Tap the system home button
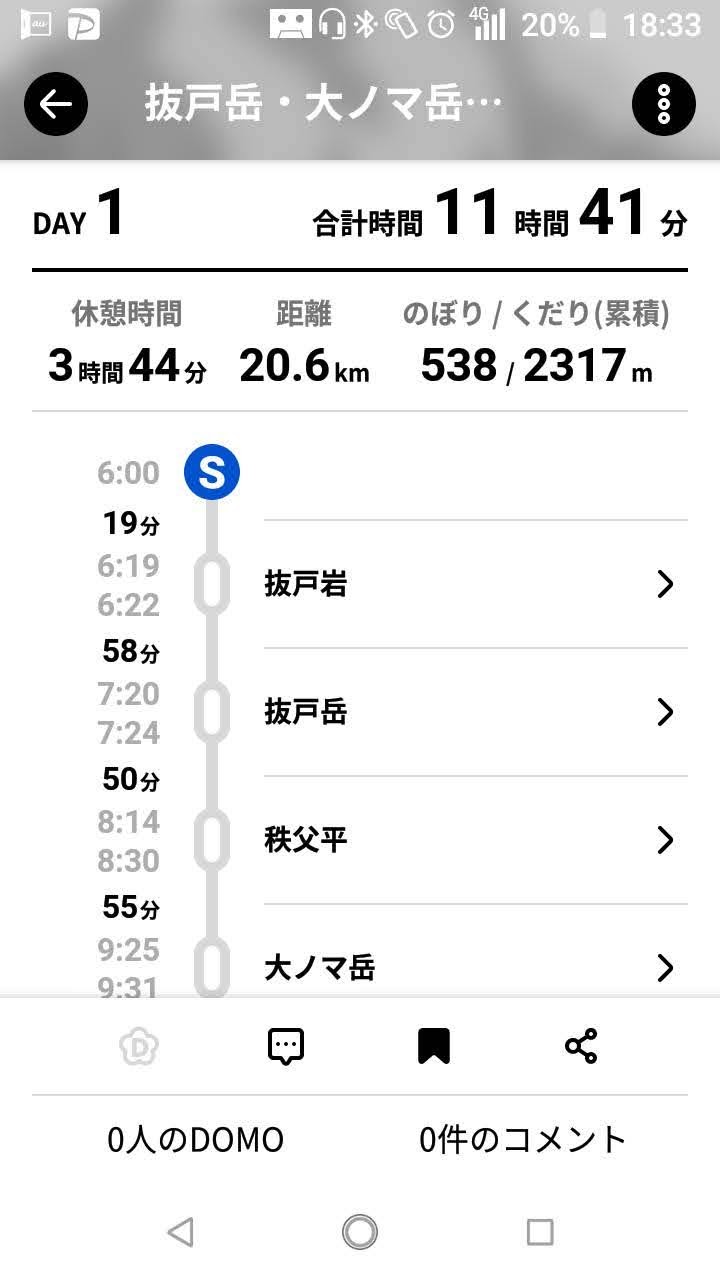 pos(360,1232)
